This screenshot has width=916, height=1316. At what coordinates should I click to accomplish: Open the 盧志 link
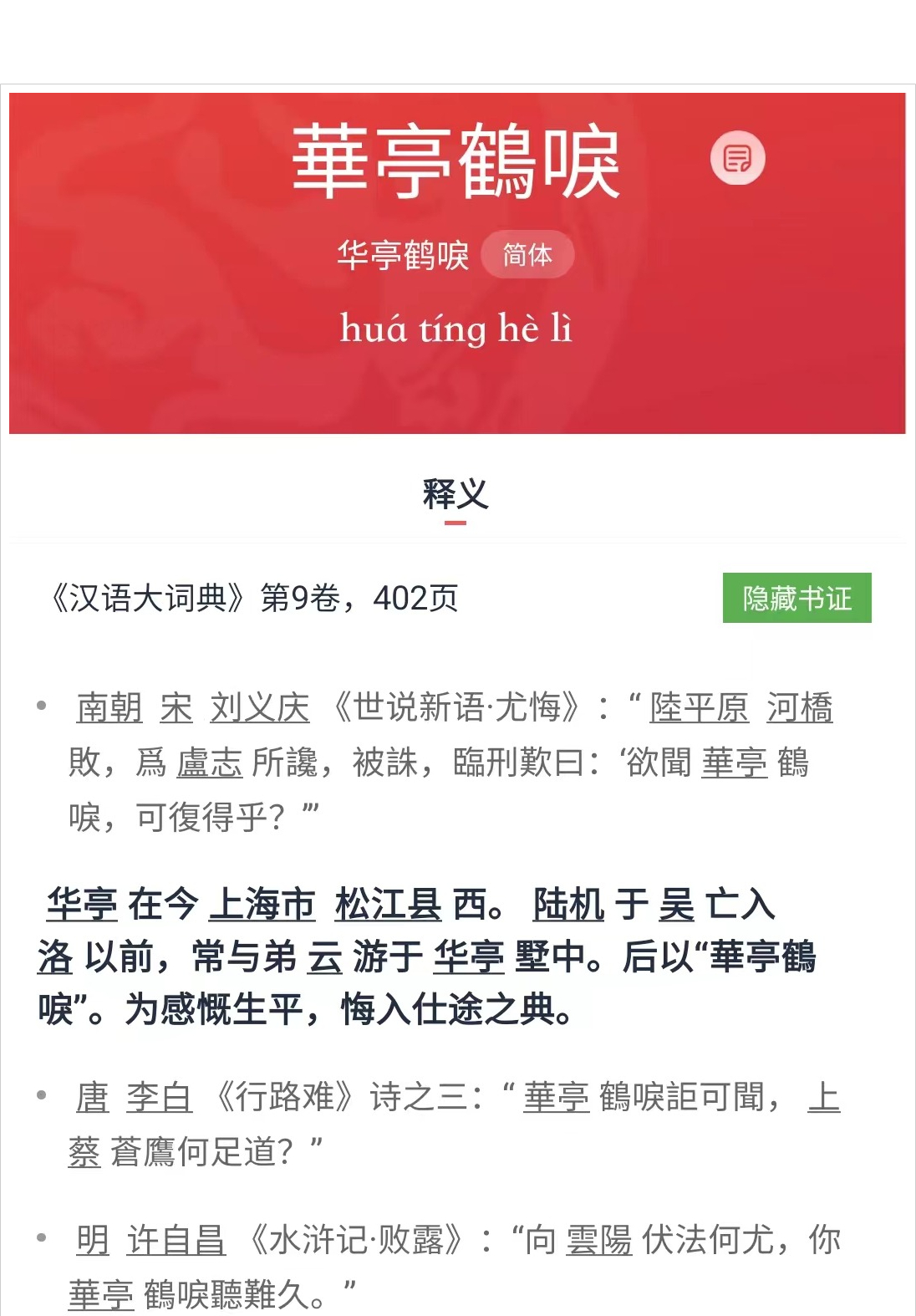(209, 763)
